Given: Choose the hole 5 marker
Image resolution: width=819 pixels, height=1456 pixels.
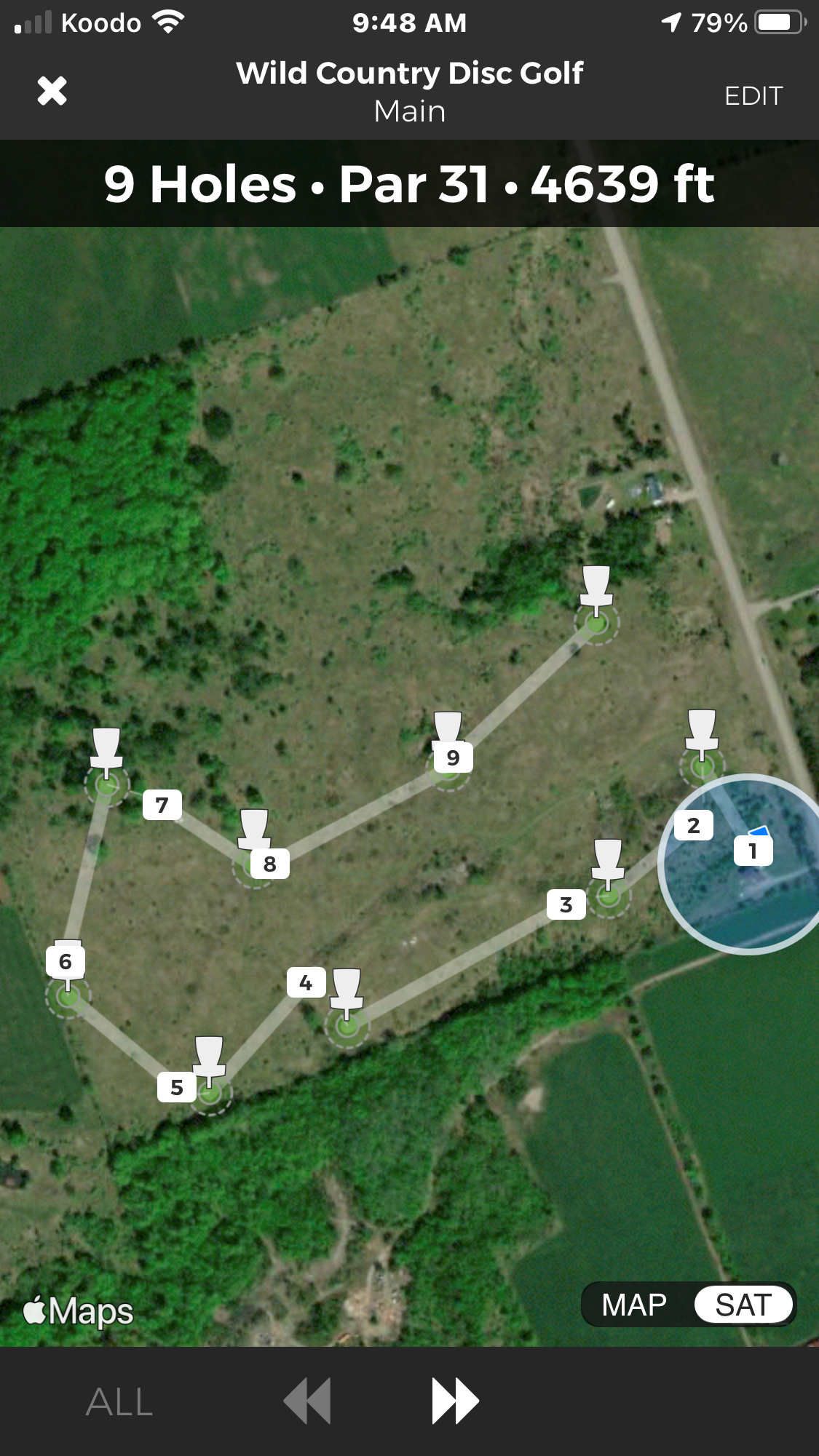Looking at the screenshot, I should [177, 1087].
